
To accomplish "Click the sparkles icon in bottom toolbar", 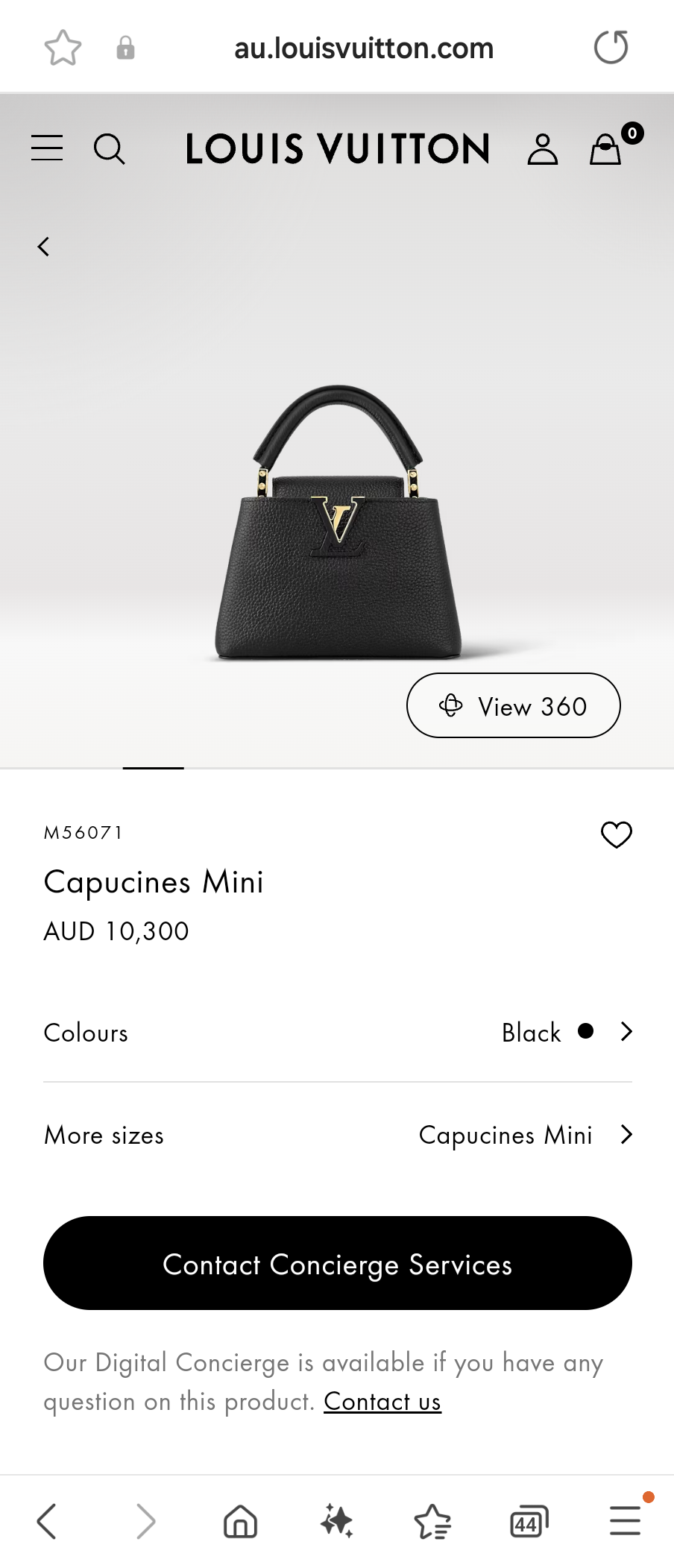I will coord(336,1522).
